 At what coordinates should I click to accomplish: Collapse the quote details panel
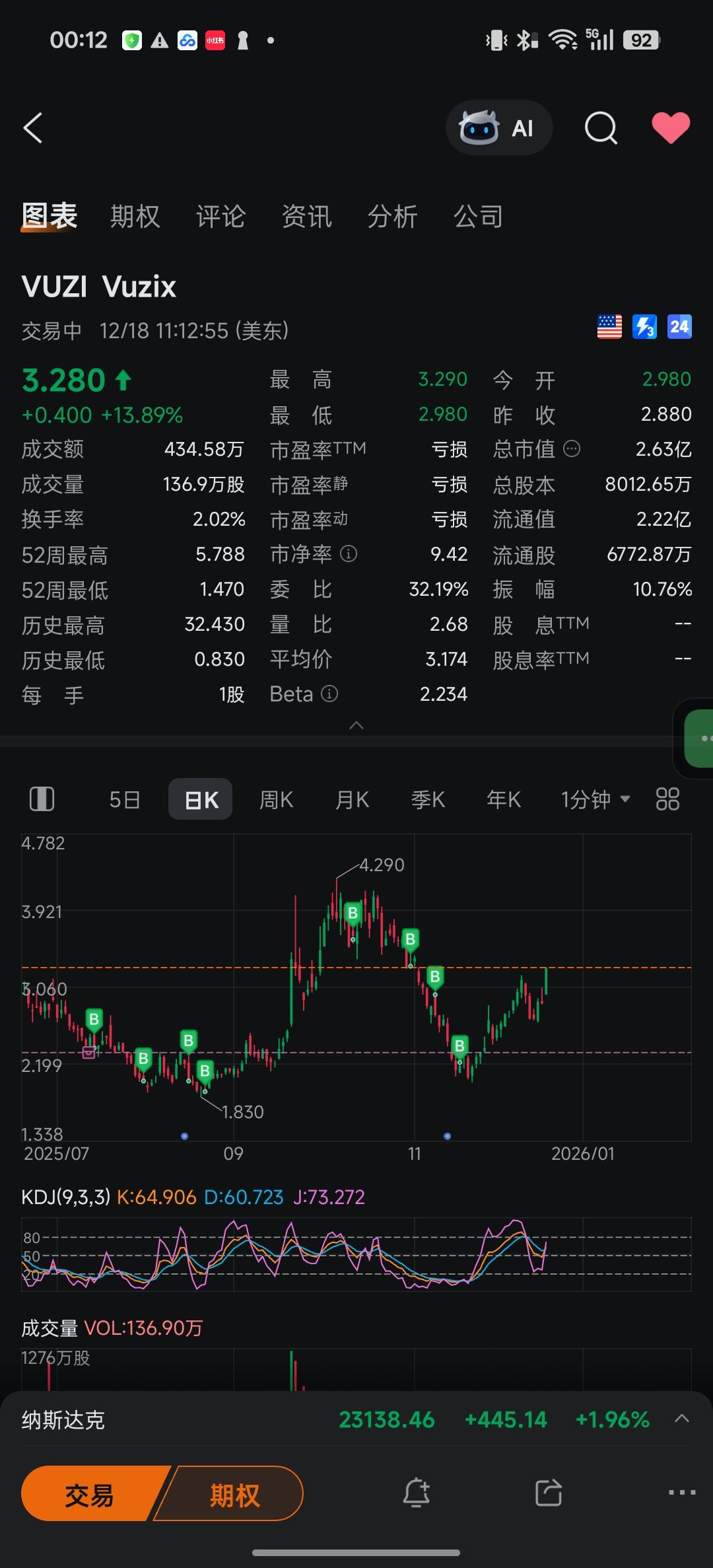[x=356, y=726]
